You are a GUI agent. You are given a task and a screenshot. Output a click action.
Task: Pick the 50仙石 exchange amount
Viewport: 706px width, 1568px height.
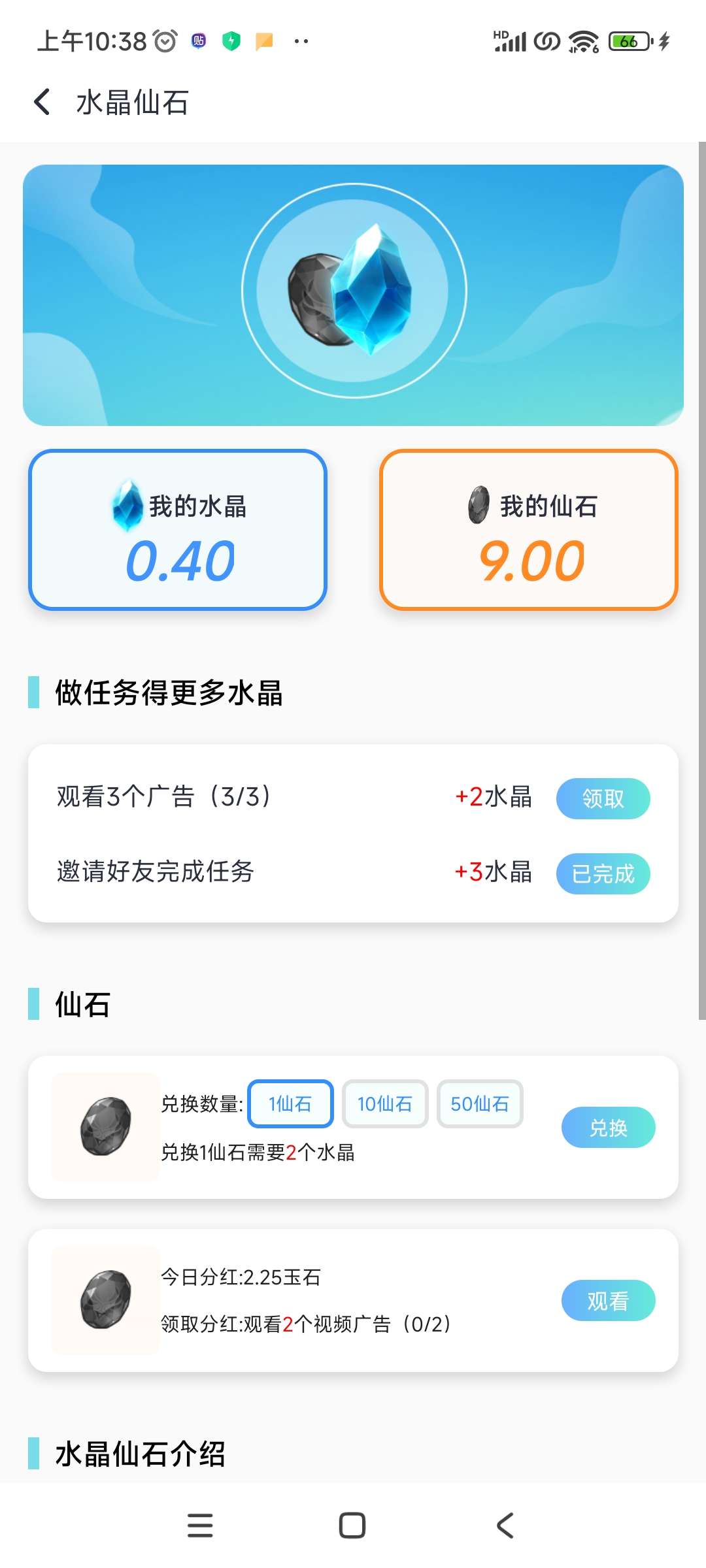[480, 1103]
